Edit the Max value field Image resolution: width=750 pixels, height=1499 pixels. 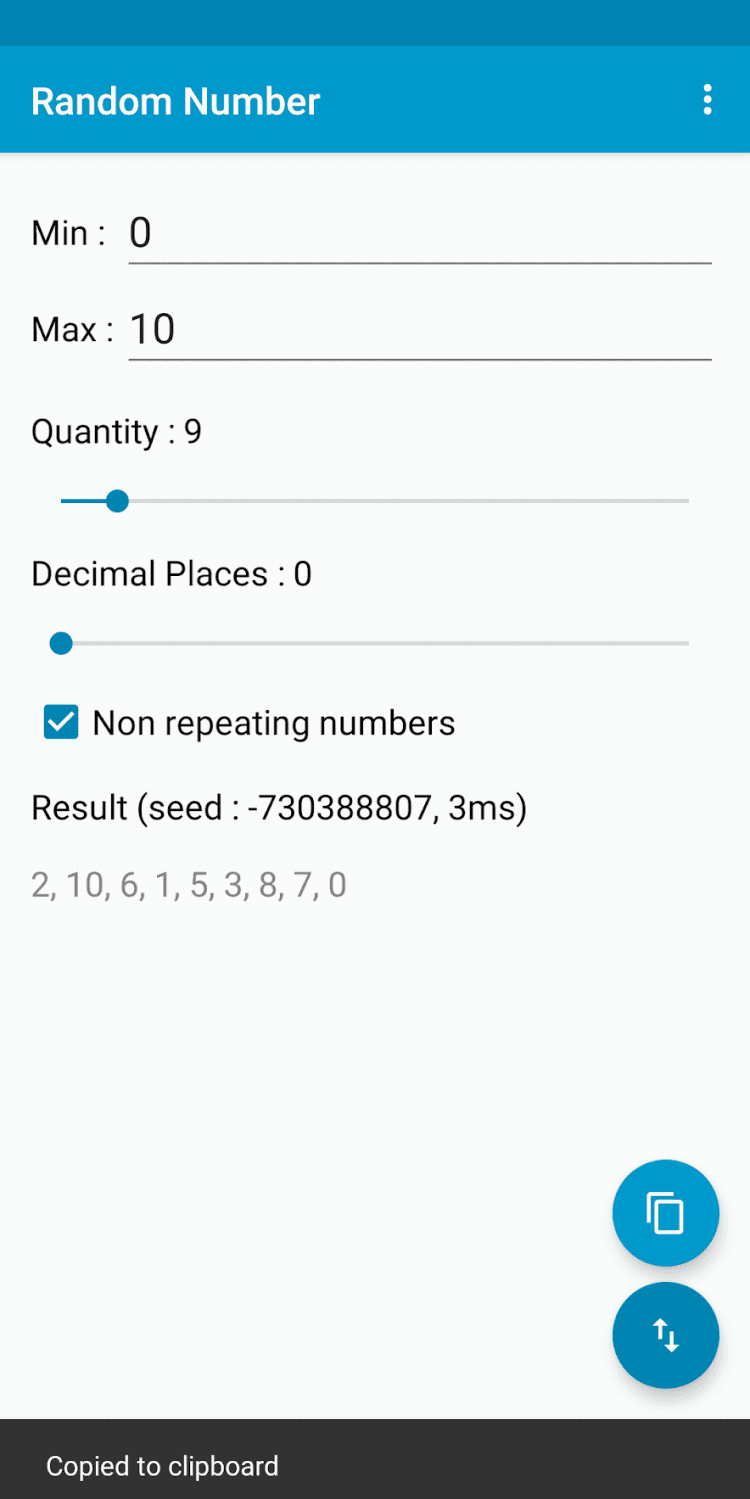click(x=419, y=329)
